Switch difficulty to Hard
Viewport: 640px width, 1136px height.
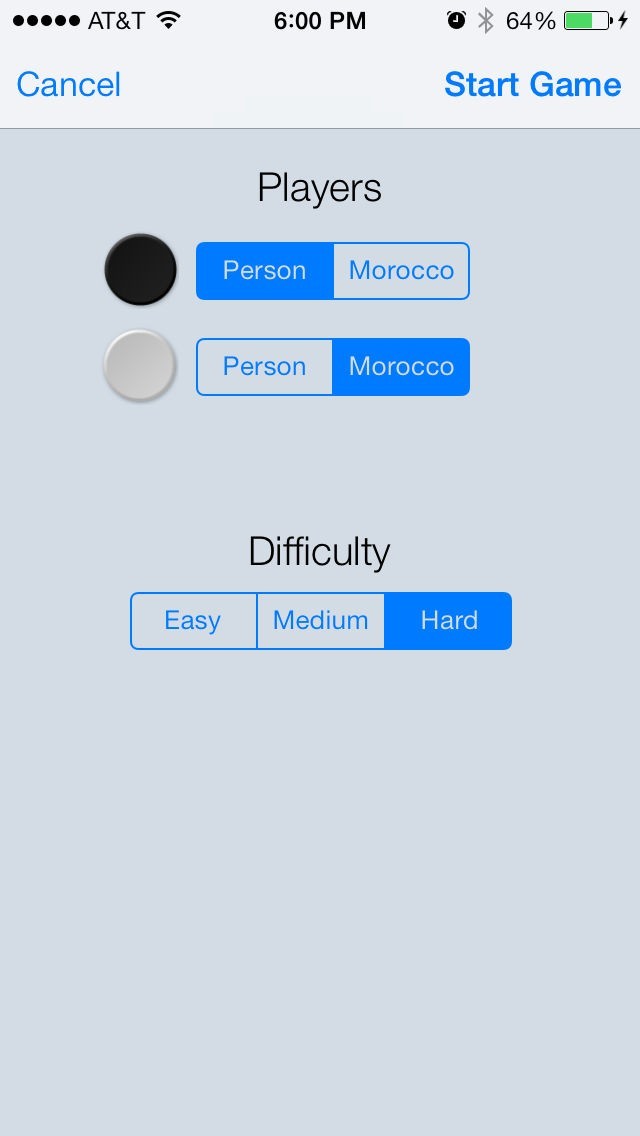pos(449,621)
